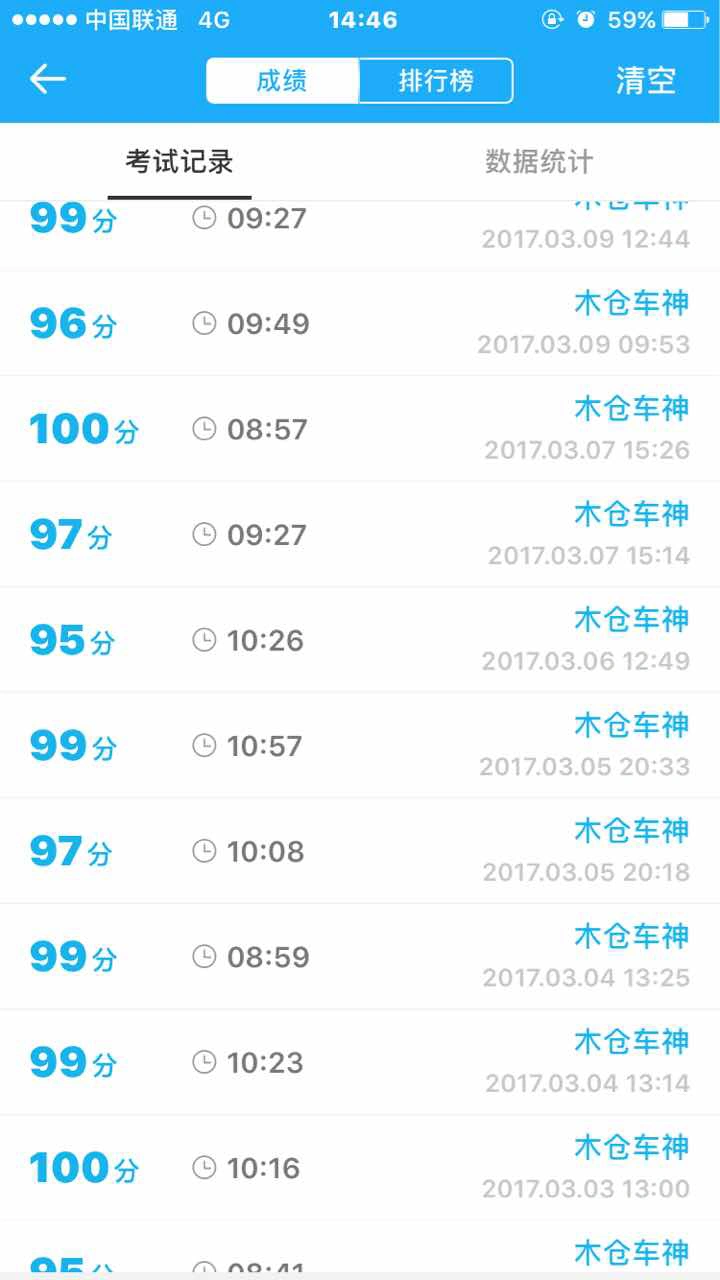
Task: Open the 99分 record from 2017.03.04 13:14
Action: tap(360, 1062)
